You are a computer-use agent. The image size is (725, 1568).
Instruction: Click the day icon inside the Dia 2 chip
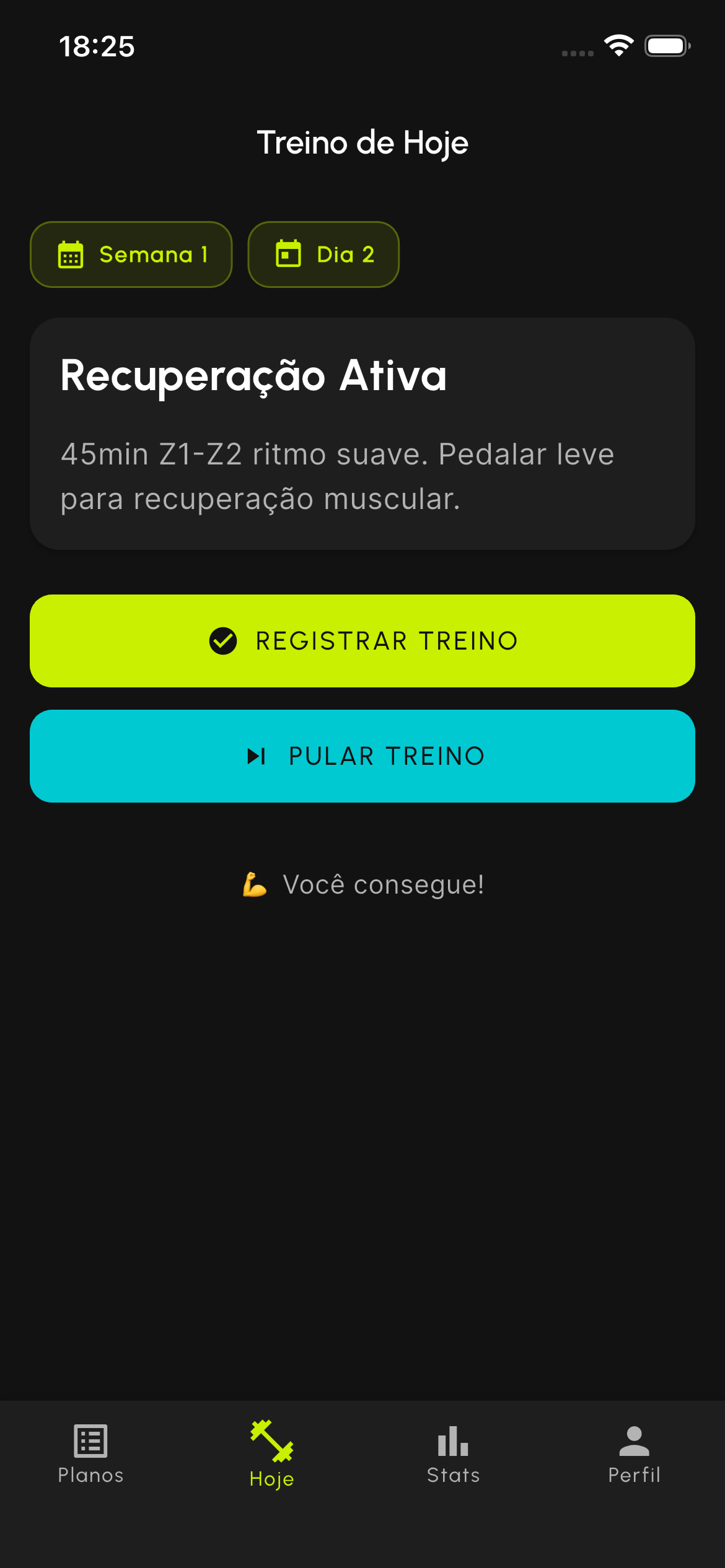(x=288, y=254)
